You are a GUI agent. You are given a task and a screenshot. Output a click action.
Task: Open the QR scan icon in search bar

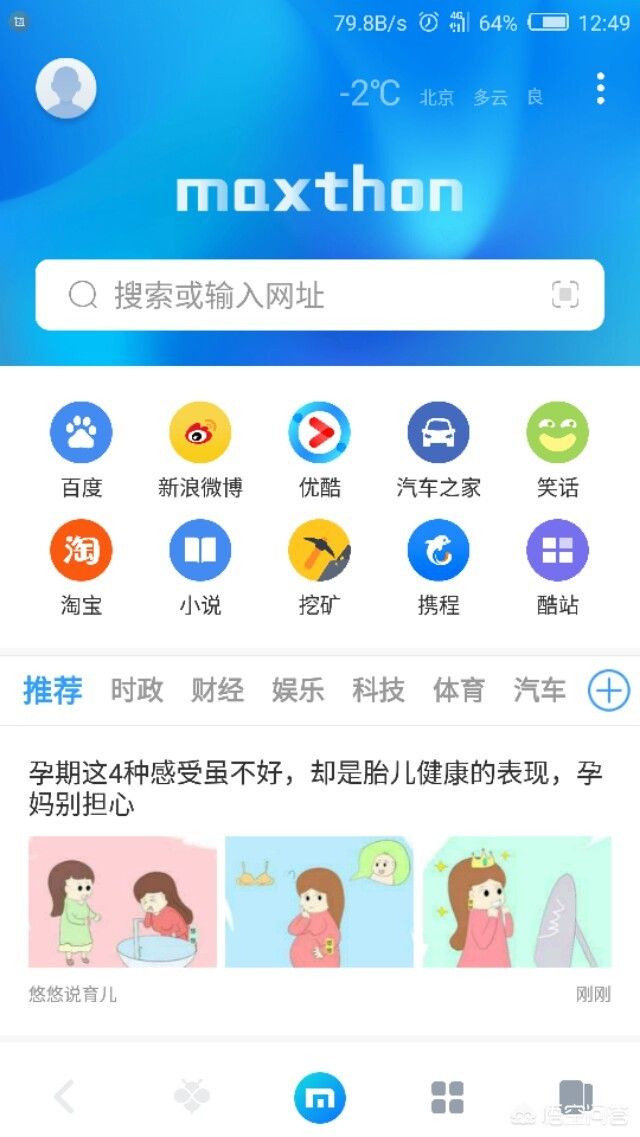565,295
